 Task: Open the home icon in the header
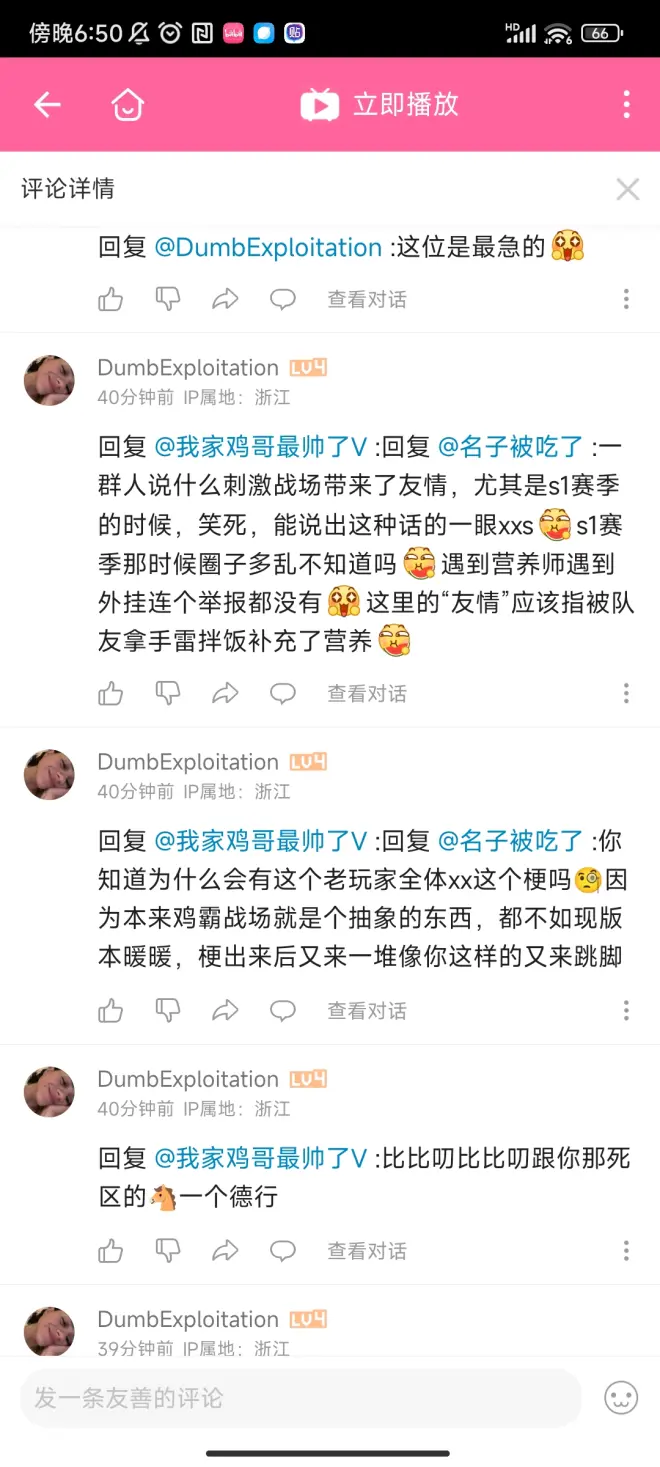pos(127,105)
